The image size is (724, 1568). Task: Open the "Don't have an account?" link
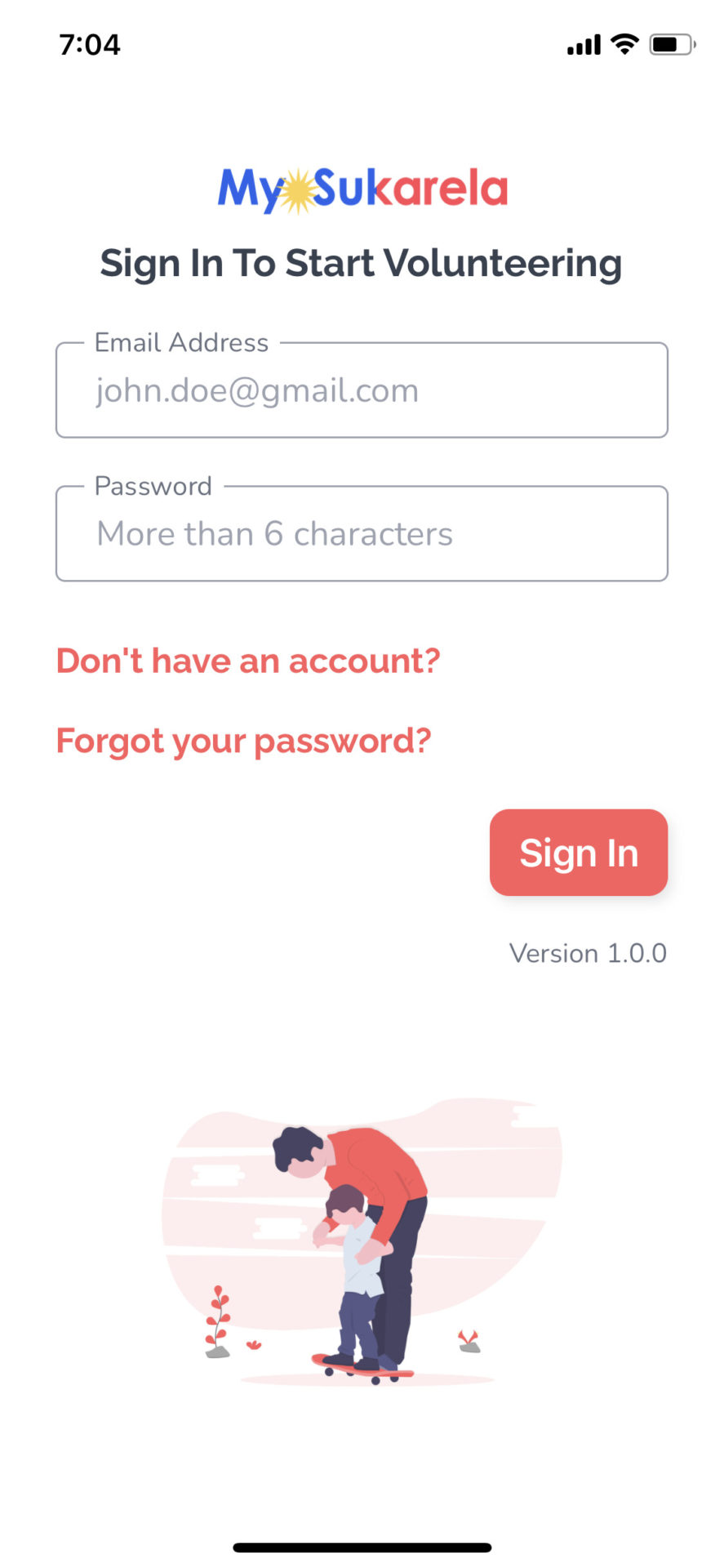point(248,661)
